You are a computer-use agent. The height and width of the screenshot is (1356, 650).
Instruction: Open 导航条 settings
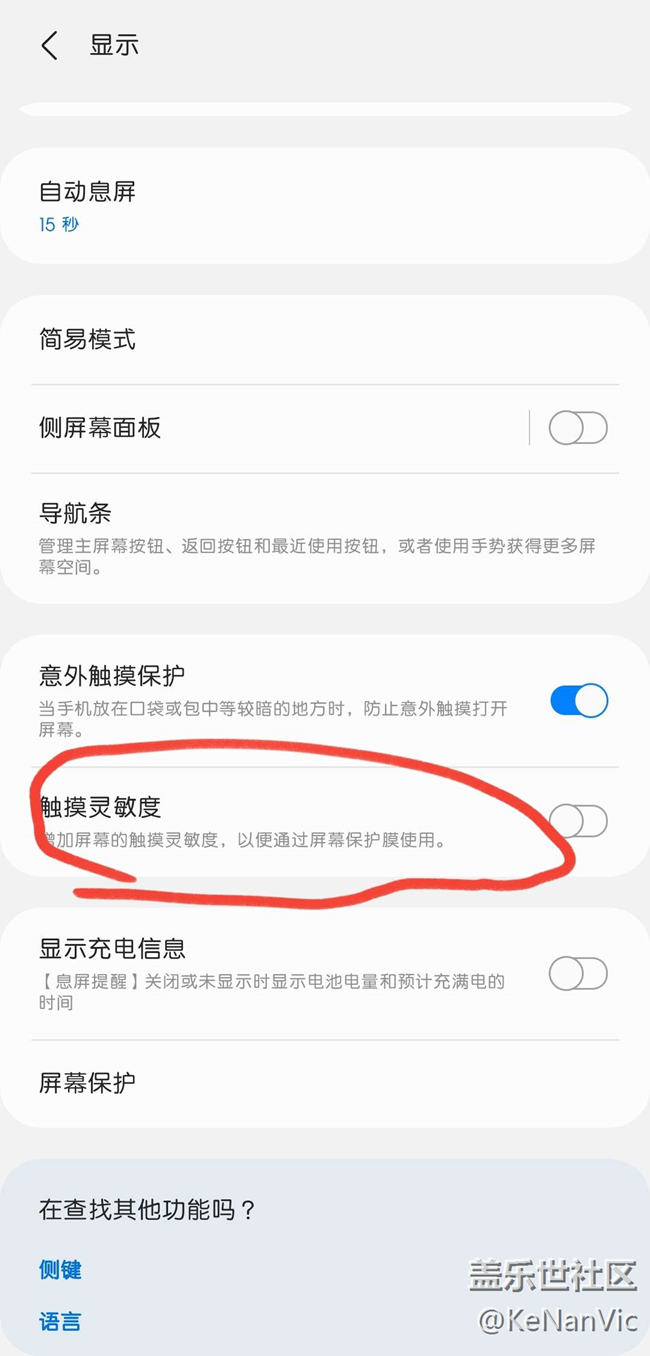[x=300, y=538]
